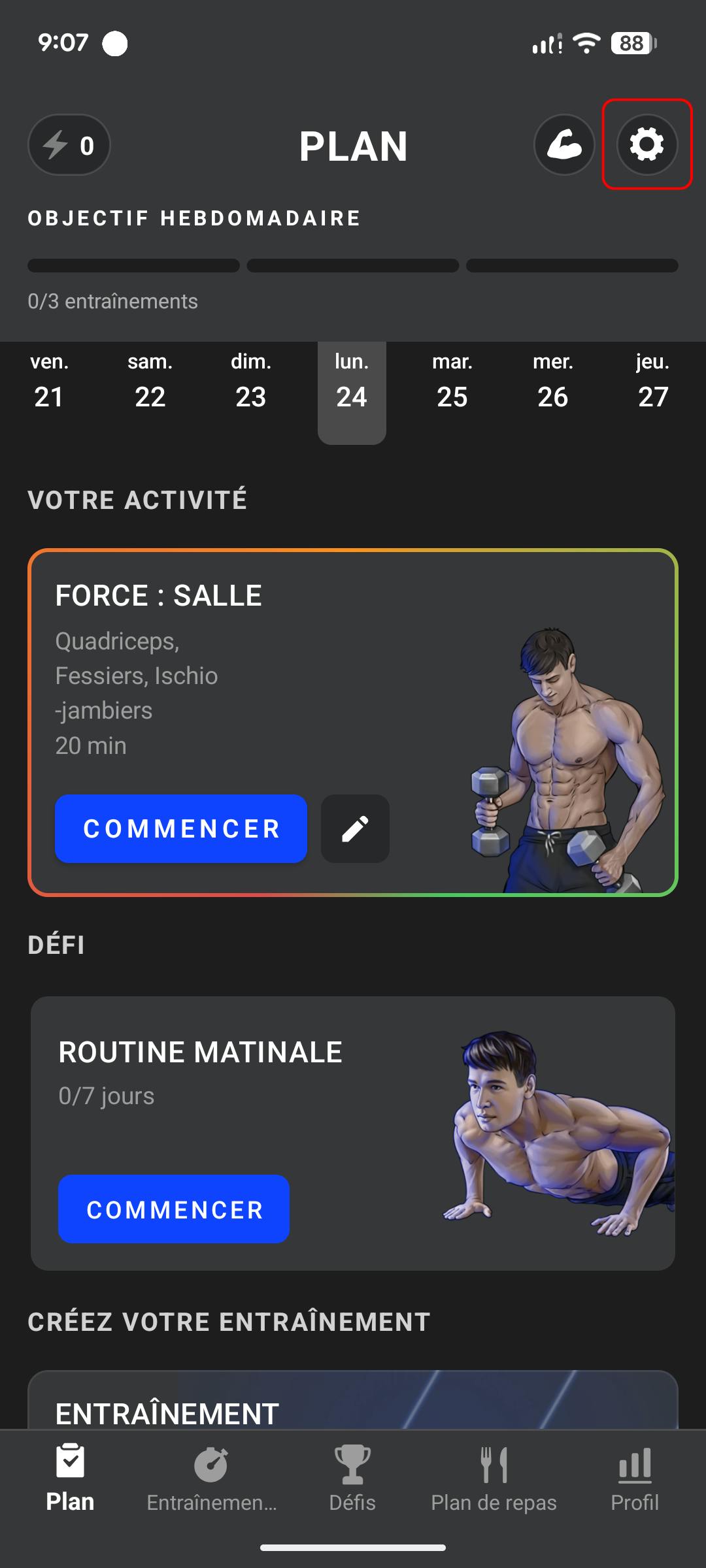Open the flexed arm muscle icon
Viewport: 706px width, 1568px height.
pyautogui.click(x=564, y=144)
